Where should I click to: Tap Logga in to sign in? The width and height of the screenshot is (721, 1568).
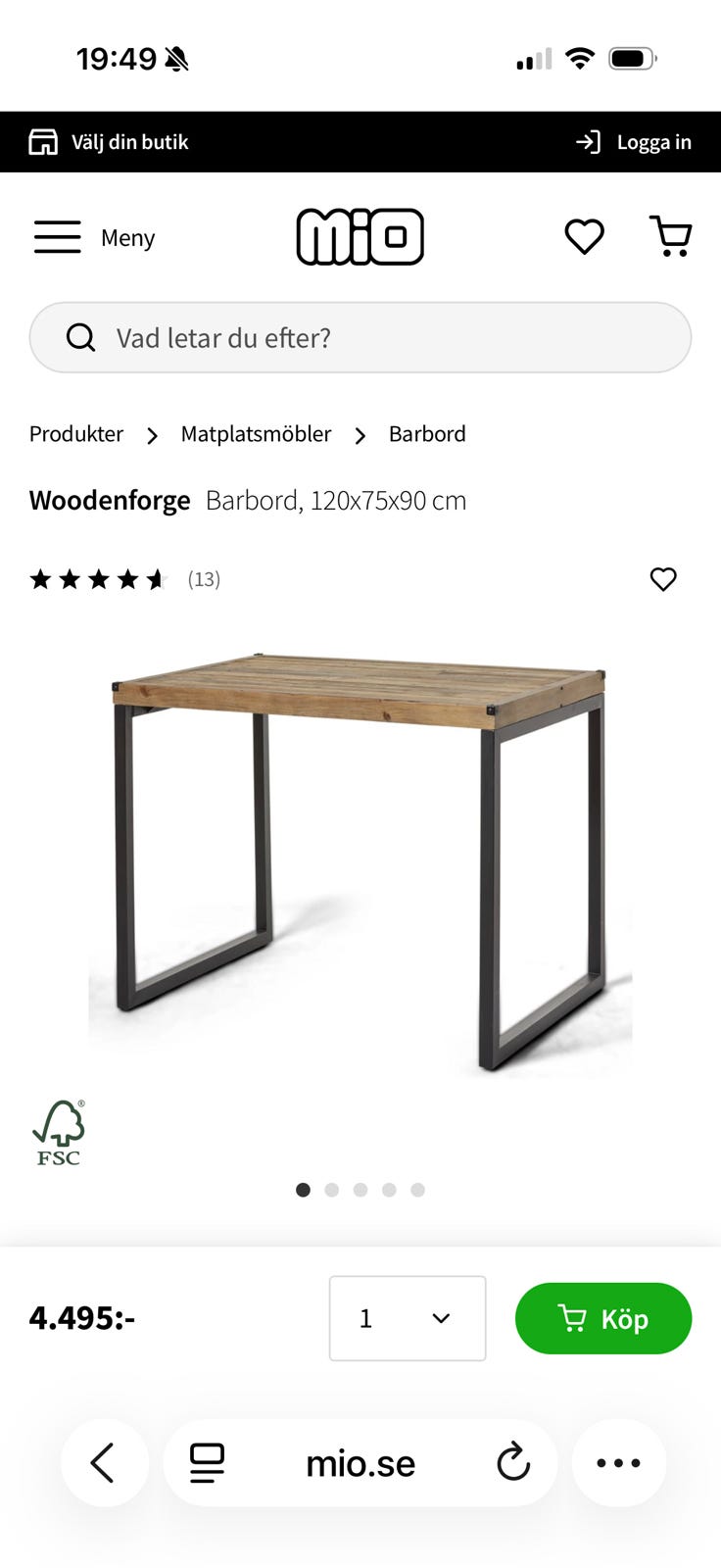click(634, 142)
